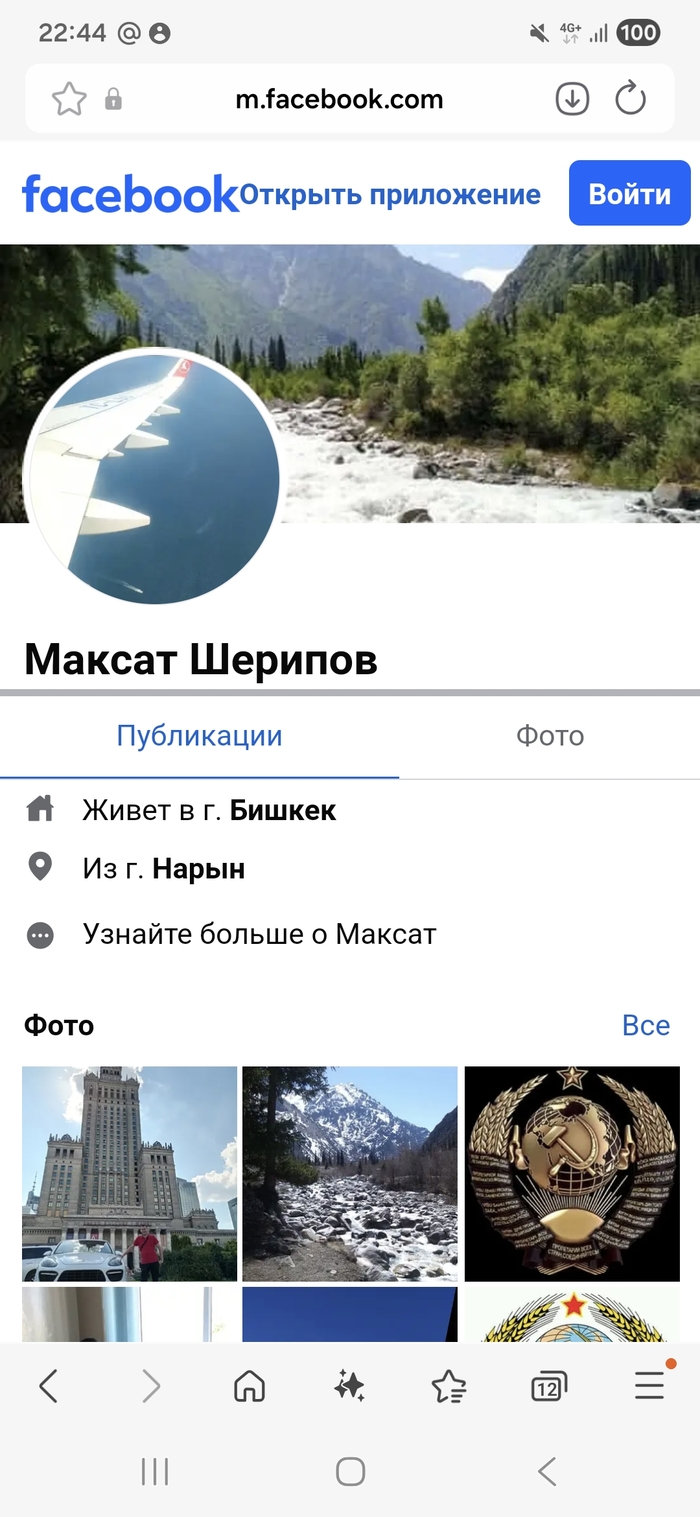Tap the m.facebook.com address field

(x=339, y=99)
